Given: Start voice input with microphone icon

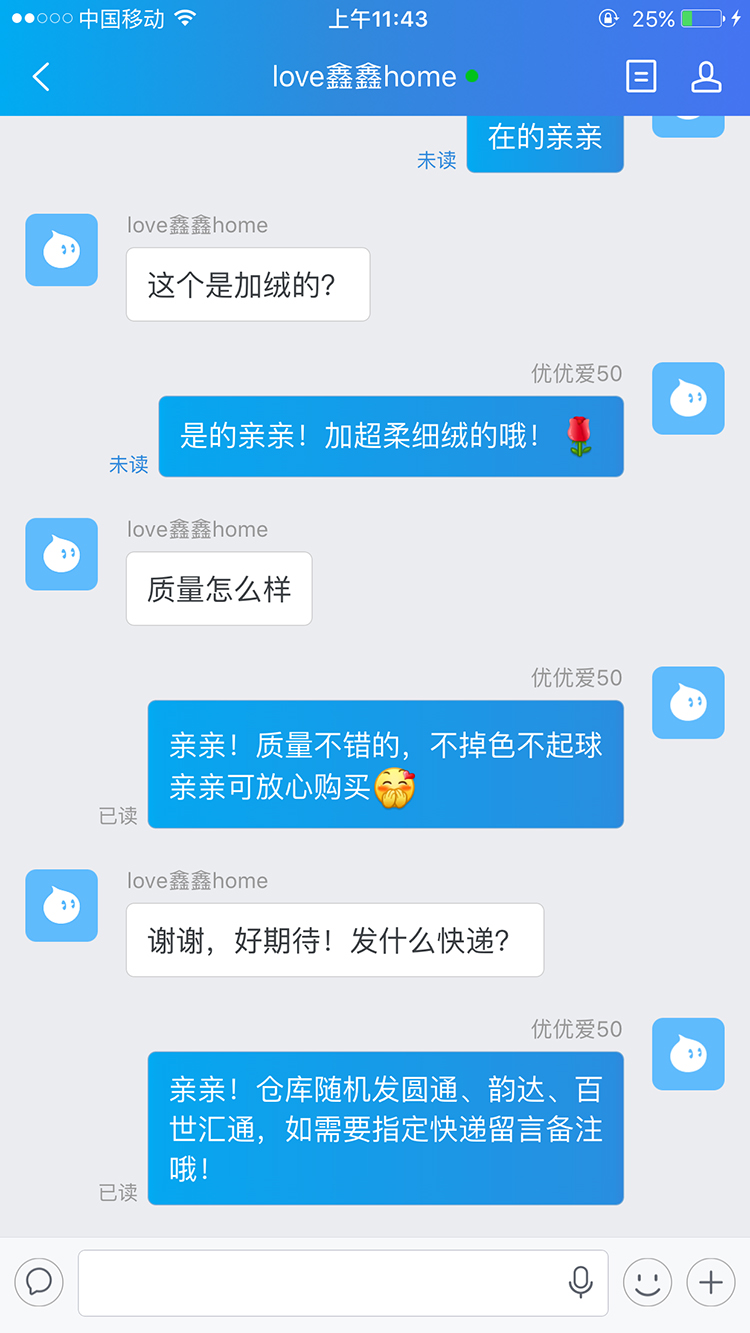Looking at the screenshot, I should 580,1282.
